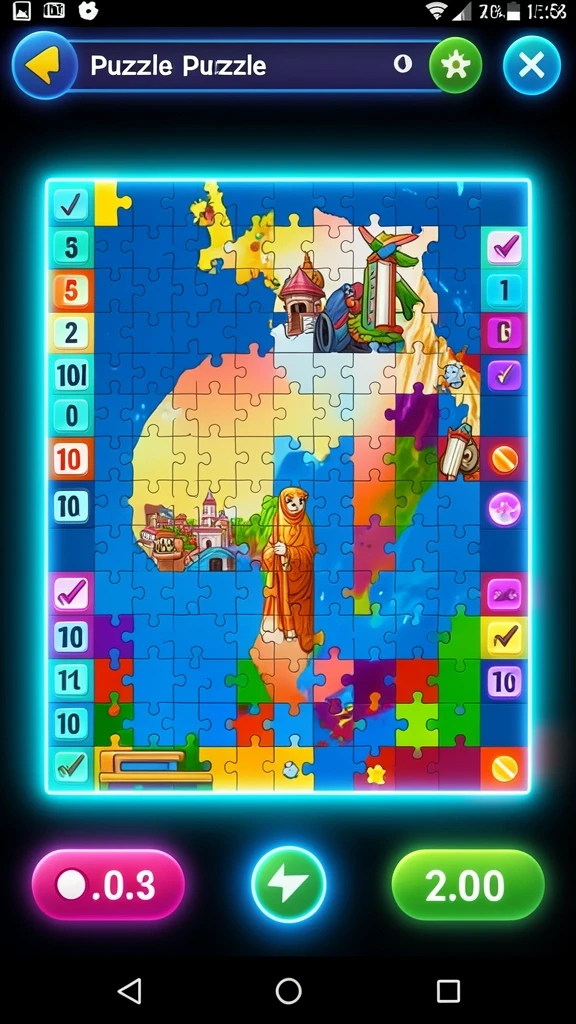Go back using the system back button
The height and width of the screenshot is (1024, 576).
click(129, 991)
